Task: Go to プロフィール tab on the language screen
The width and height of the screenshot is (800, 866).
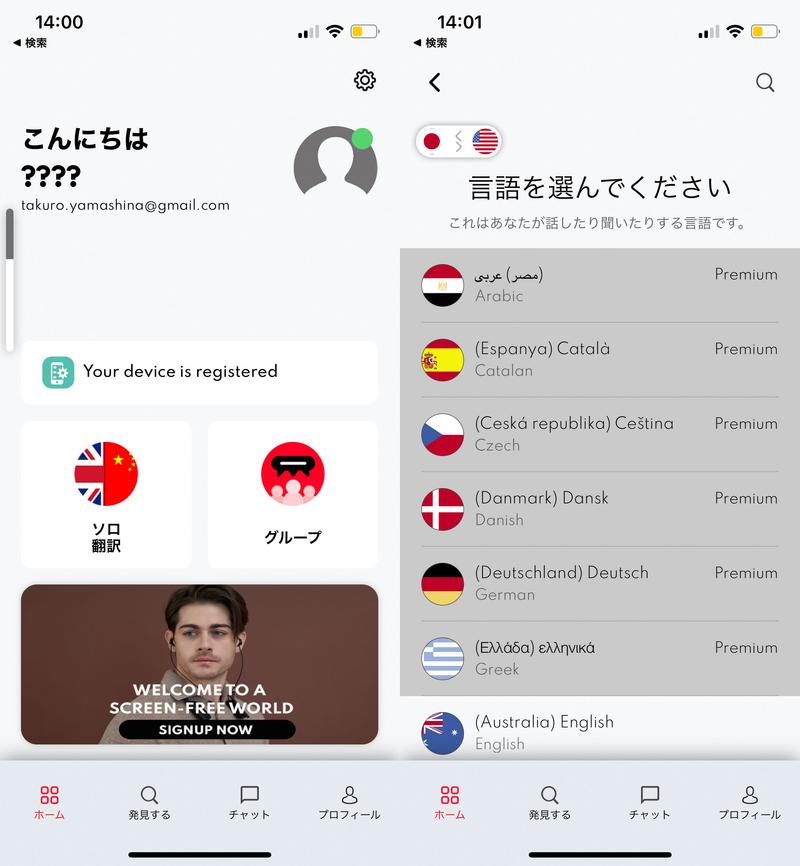Action: pos(749,802)
